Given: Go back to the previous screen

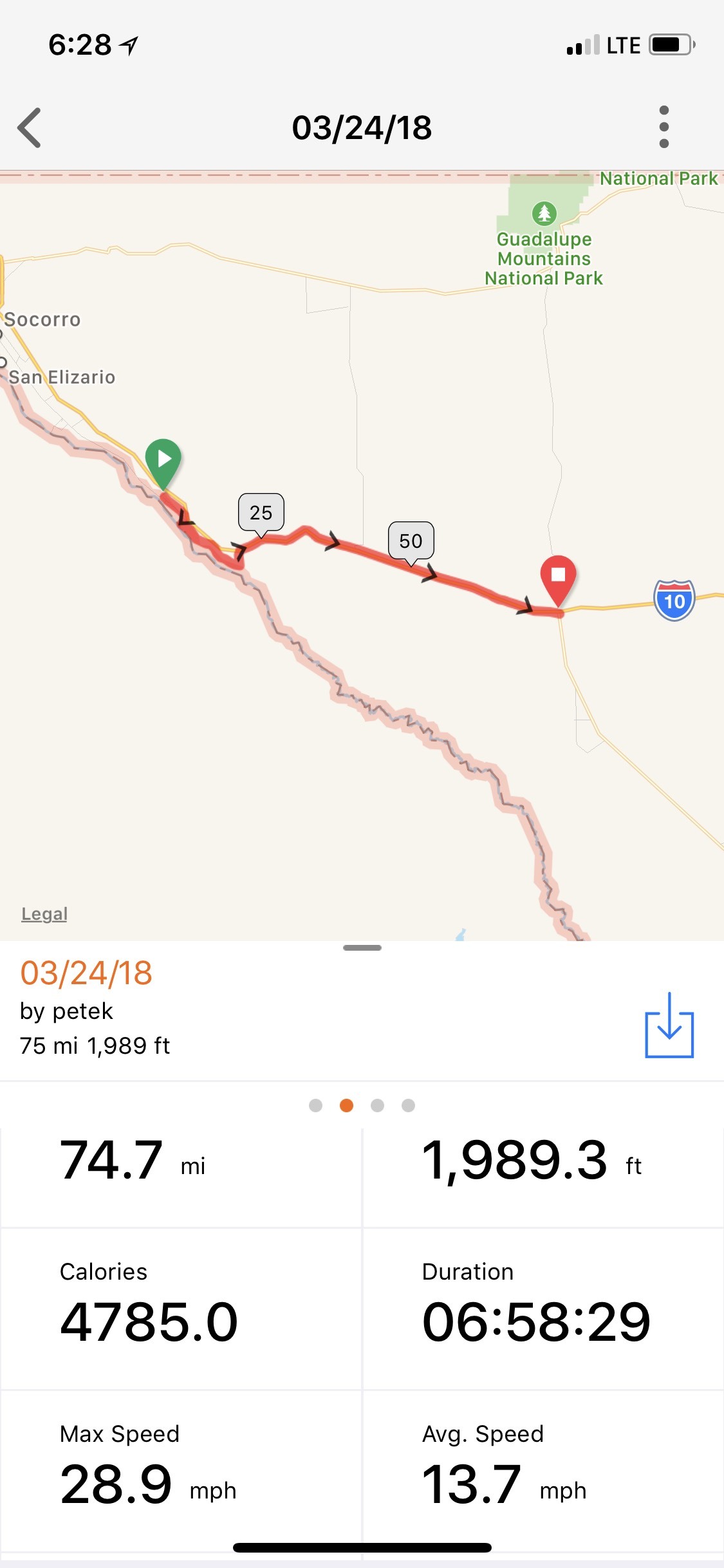Looking at the screenshot, I should [30, 127].
